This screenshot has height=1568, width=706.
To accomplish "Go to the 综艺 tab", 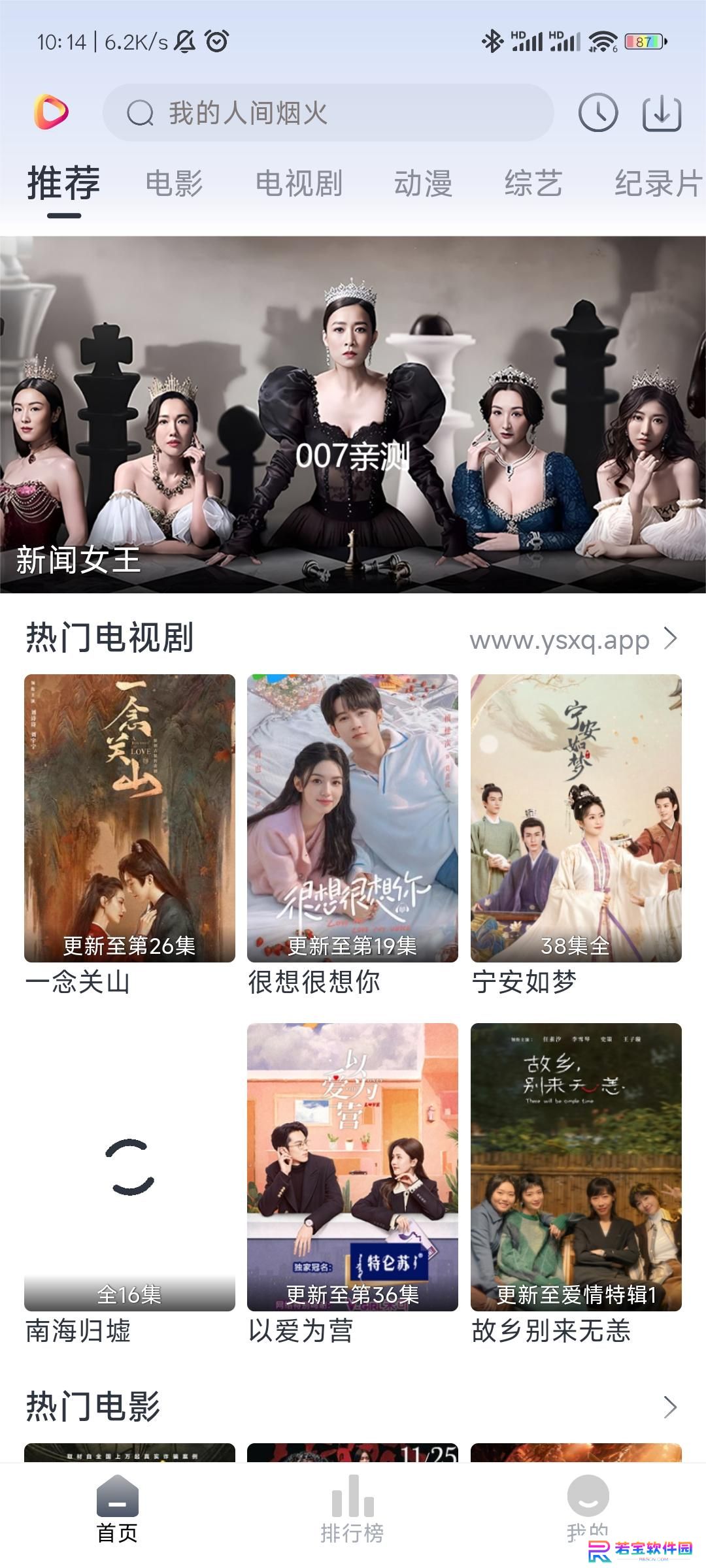I will 533,183.
